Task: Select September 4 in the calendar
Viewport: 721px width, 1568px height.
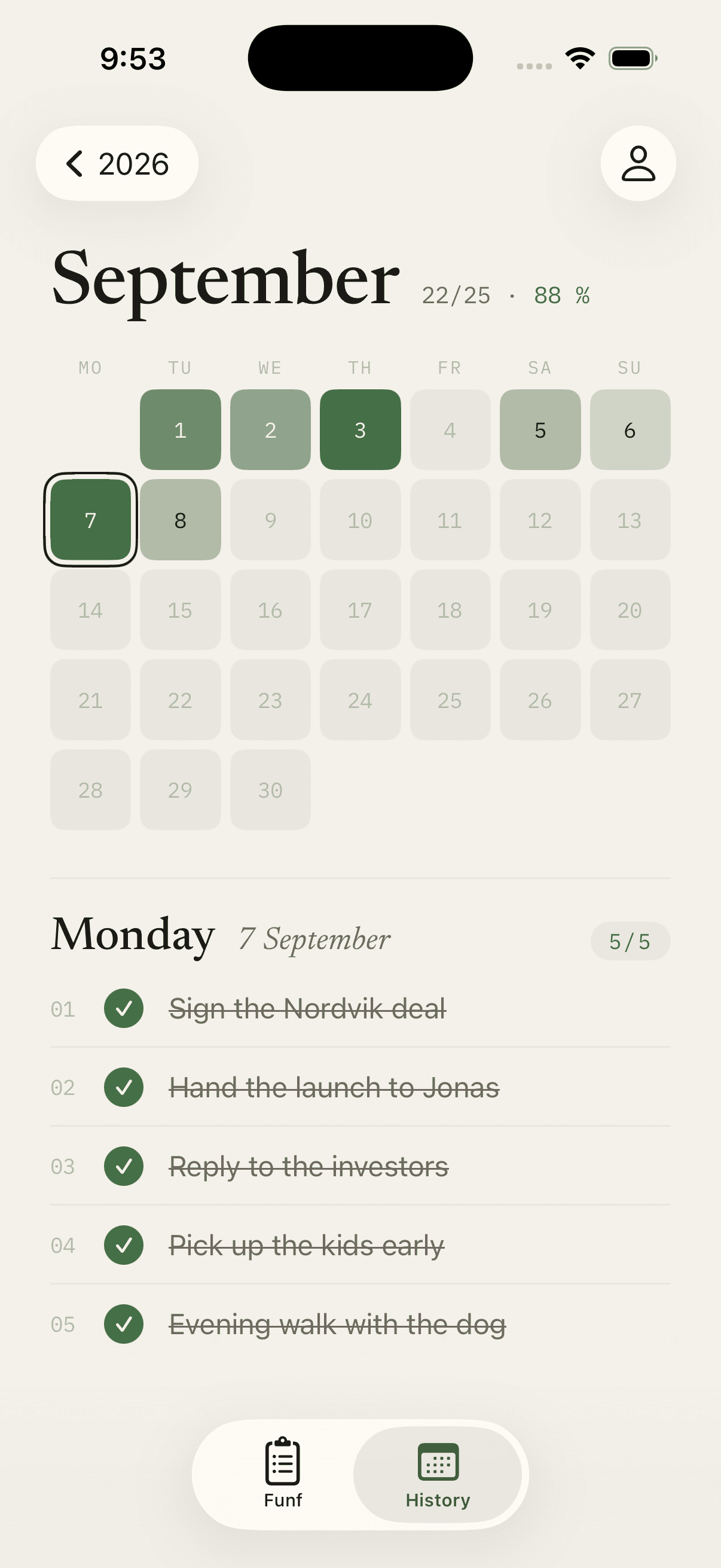Action: pyautogui.click(x=450, y=430)
